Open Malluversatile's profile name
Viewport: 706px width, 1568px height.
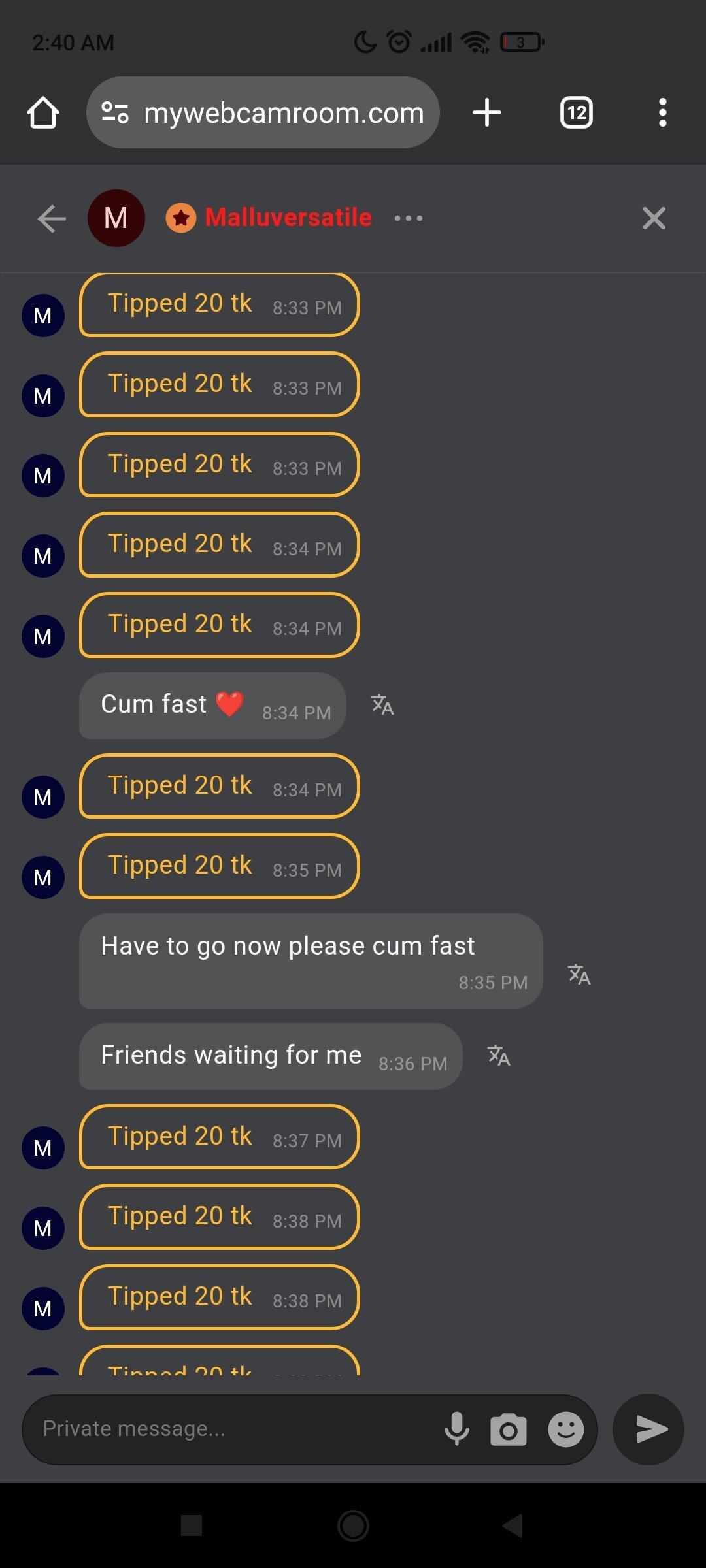point(288,218)
